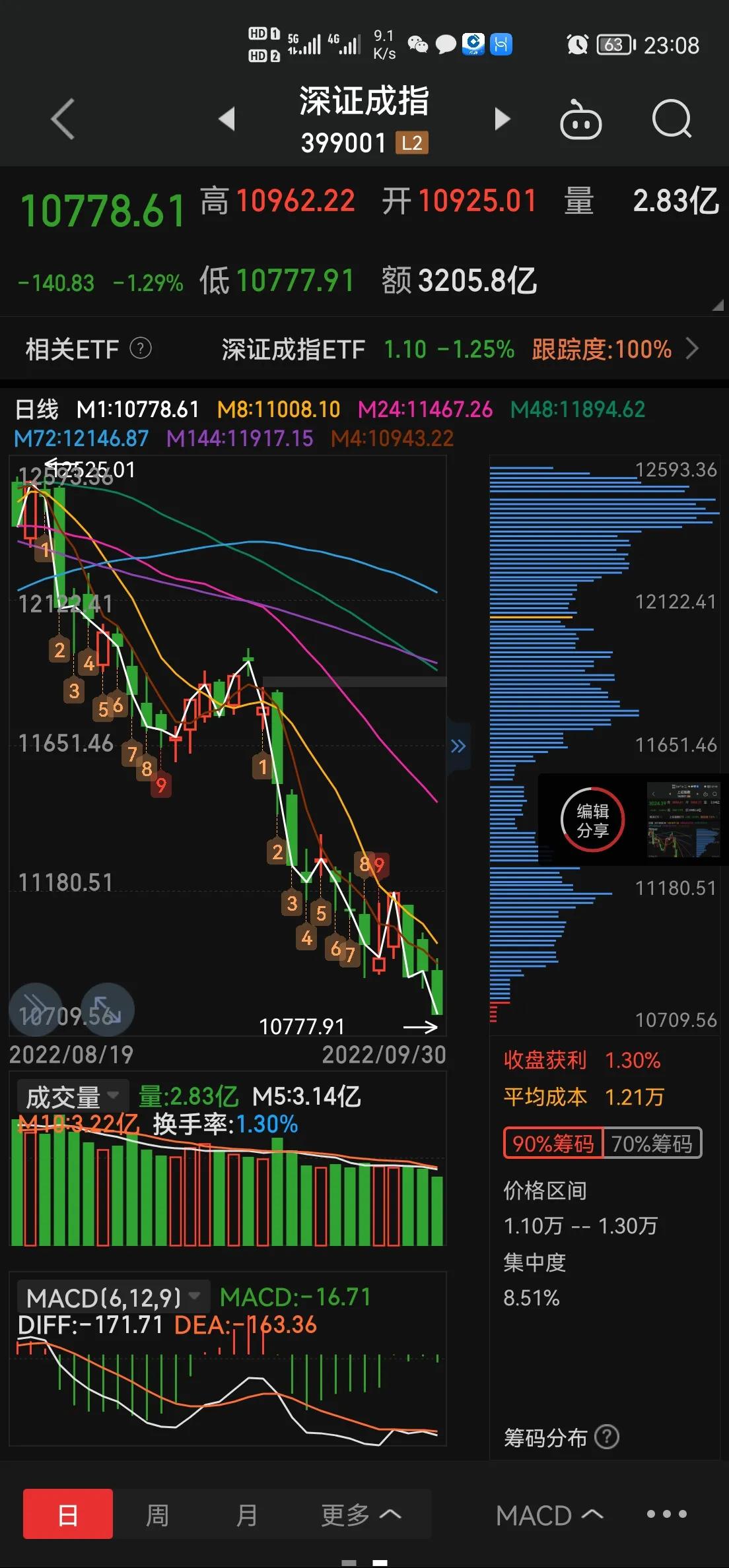
Task: Open the search magnifier
Action: coord(671,119)
